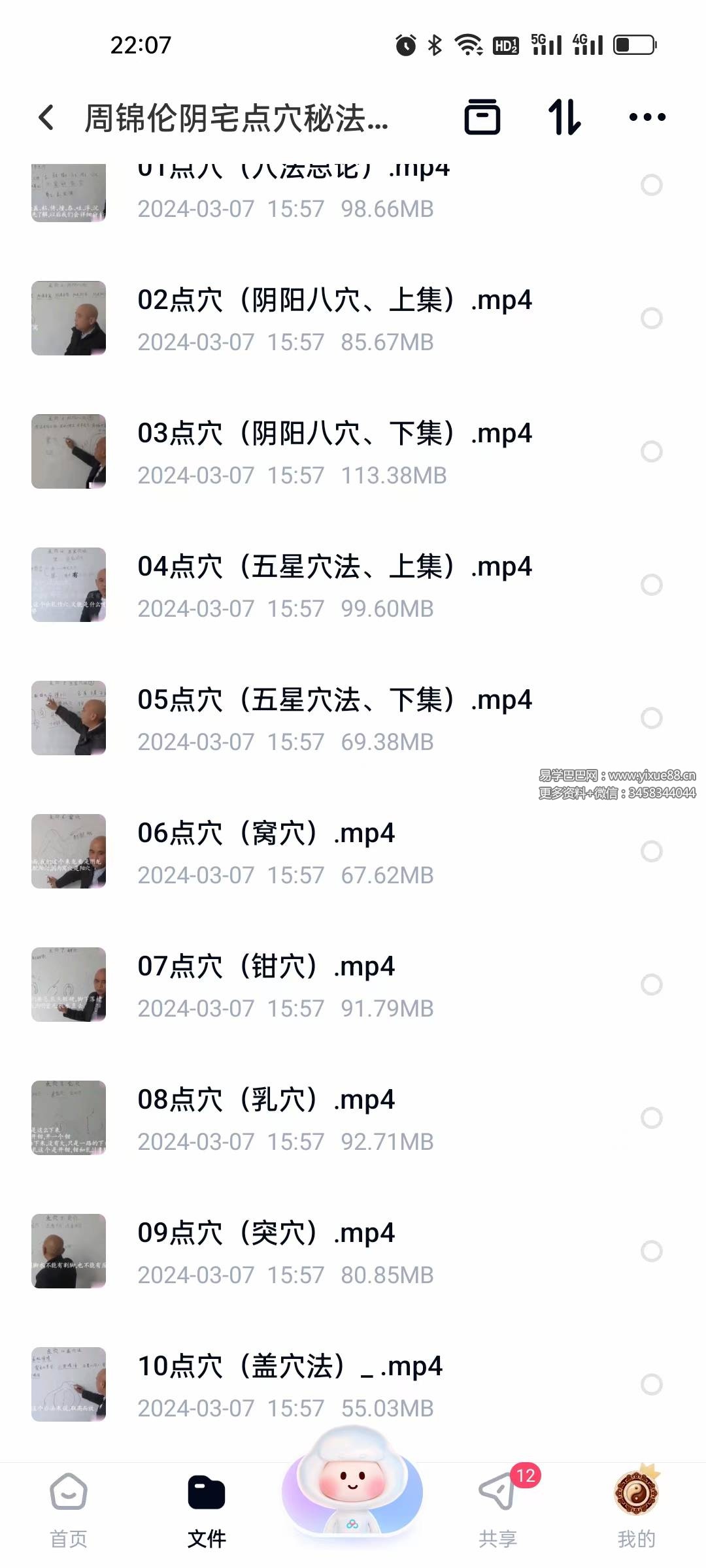Viewport: 706px width, 1568px height.
Task: Open 02点穴（阴阳八穴、上集）.mp4 video
Action: [334, 301]
